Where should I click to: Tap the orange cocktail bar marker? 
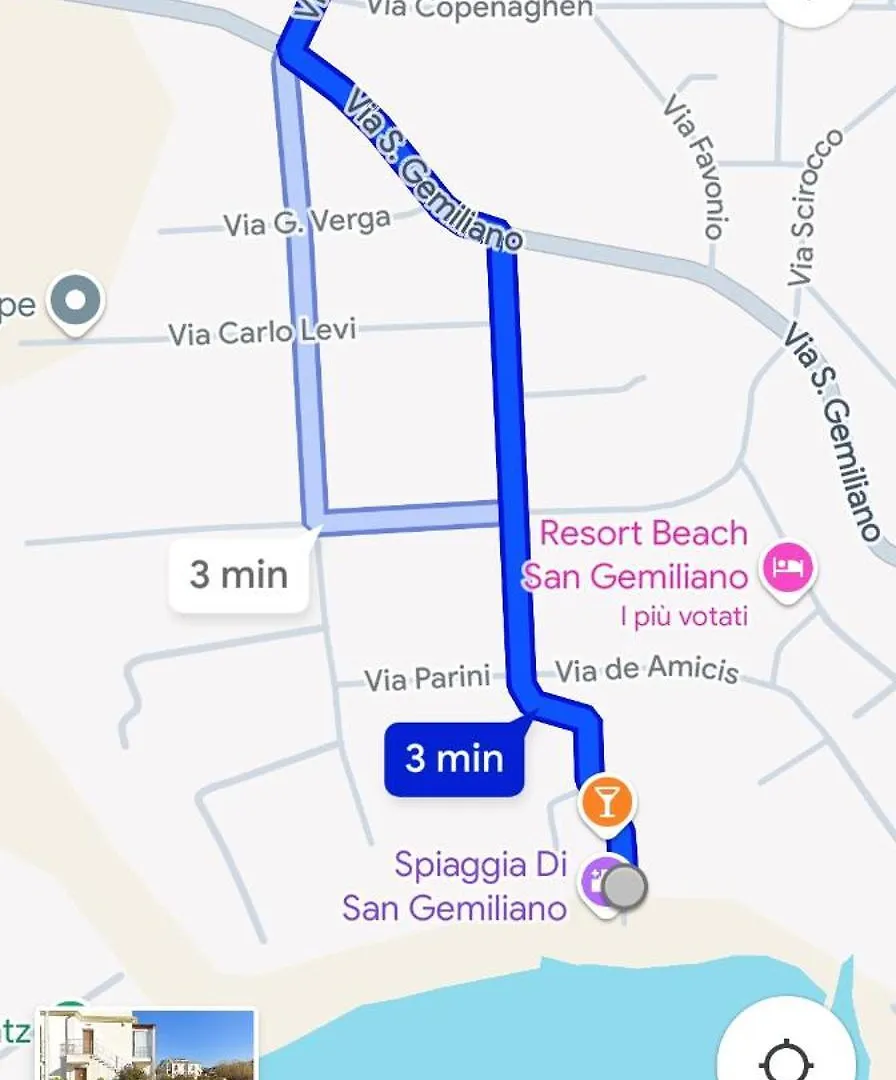[x=606, y=801]
